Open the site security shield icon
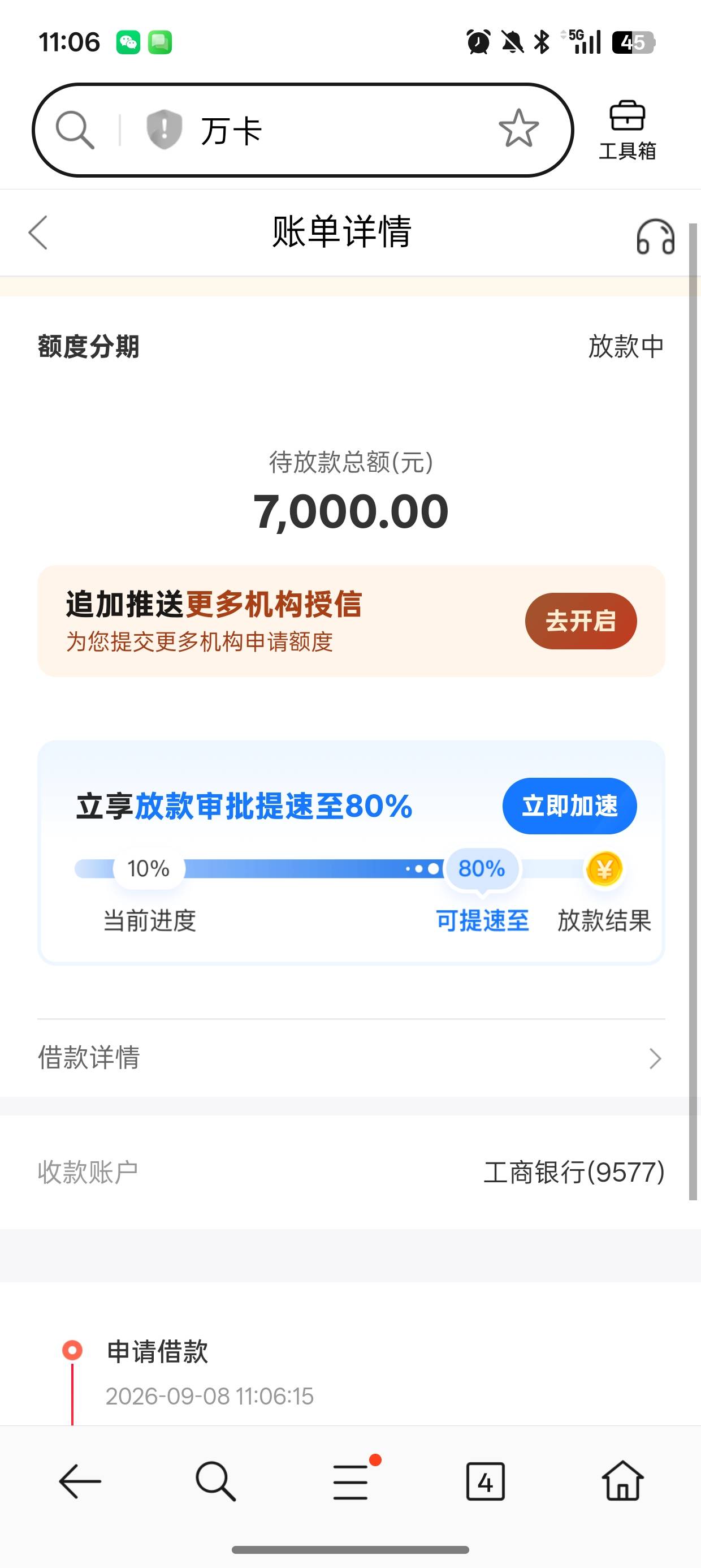This screenshot has width=701, height=1568. 165,130
